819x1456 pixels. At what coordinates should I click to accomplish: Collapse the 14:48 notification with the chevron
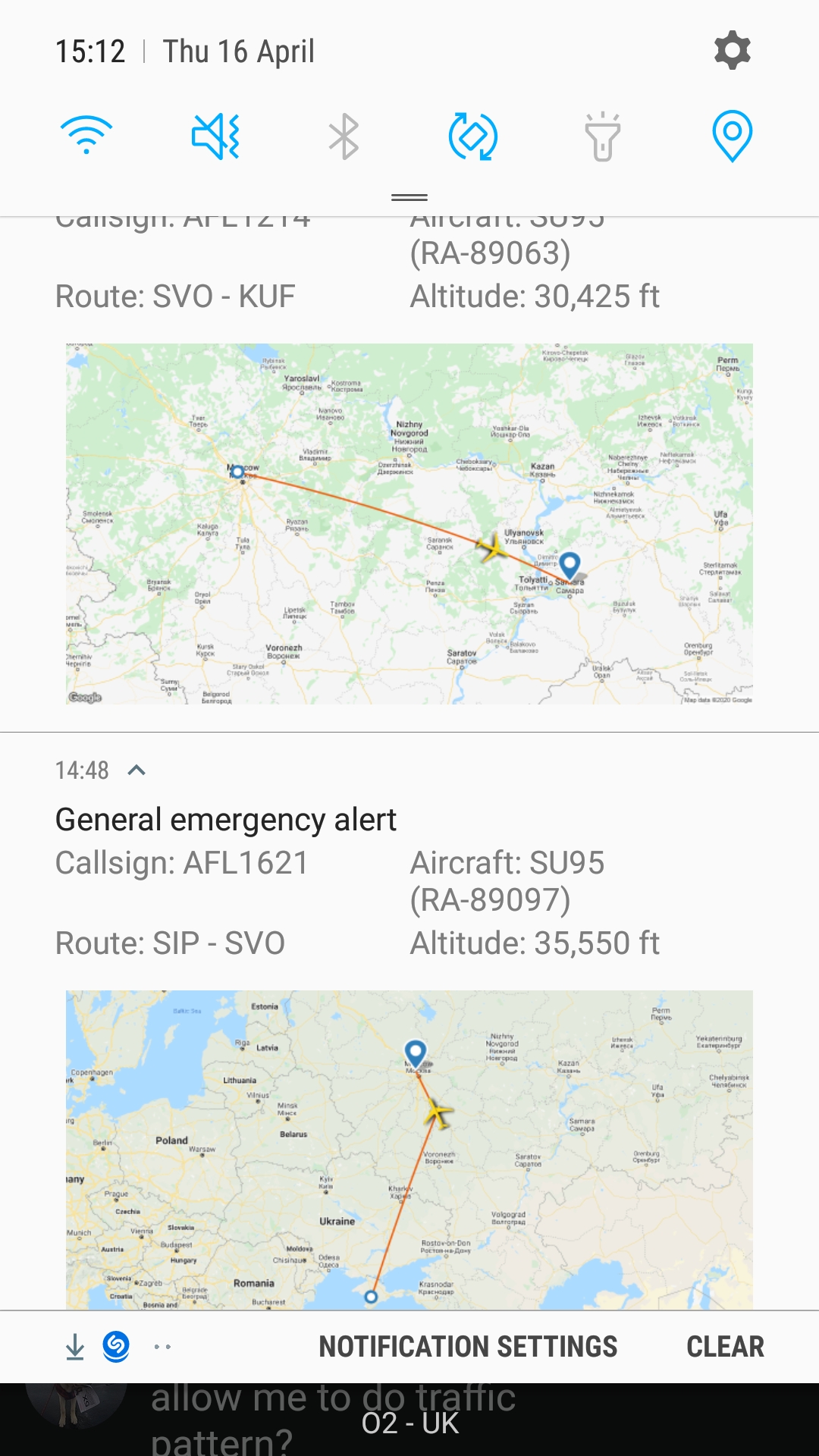pos(136,770)
